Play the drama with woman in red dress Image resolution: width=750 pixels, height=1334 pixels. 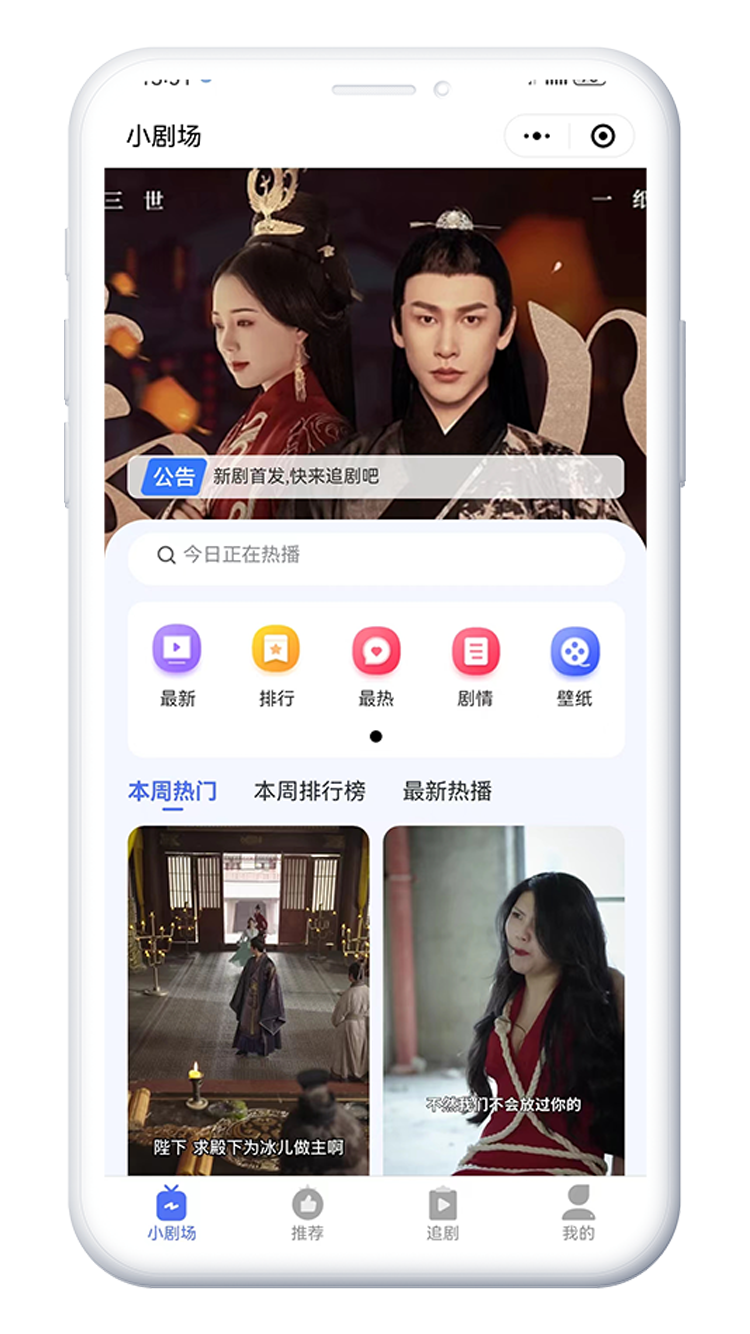coord(504,1000)
